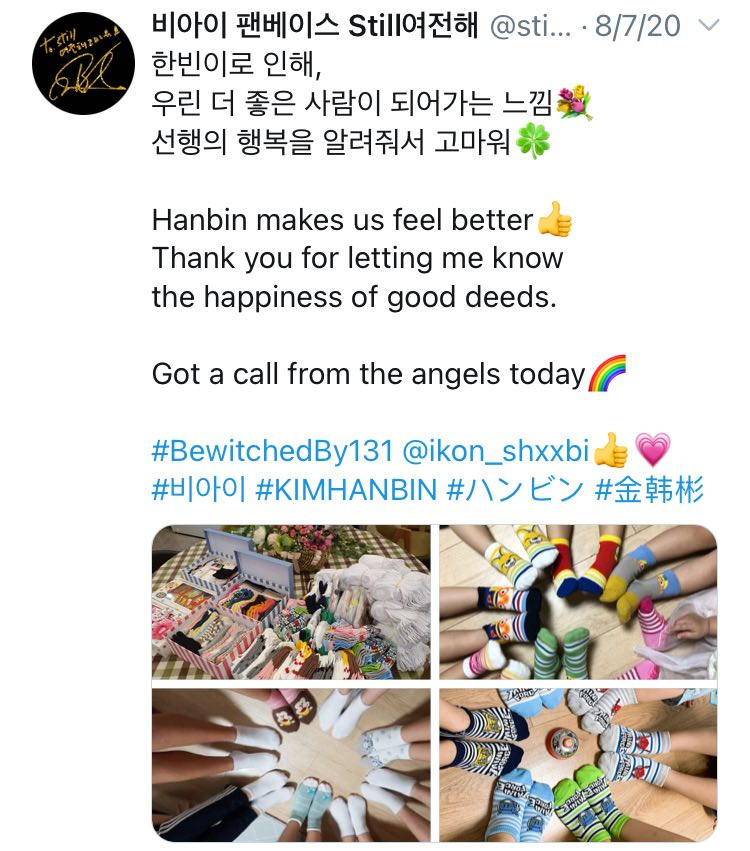View the photo of striped blue socks
Viewport: 750px width, 851px height.
pyautogui.click(x=578, y=764)
